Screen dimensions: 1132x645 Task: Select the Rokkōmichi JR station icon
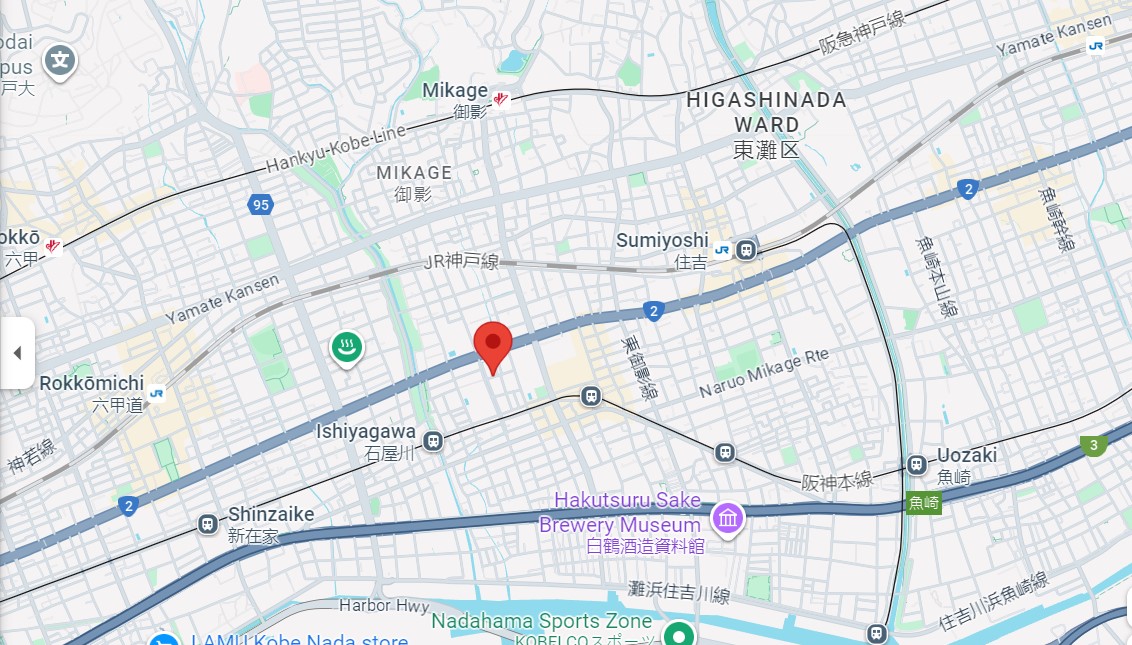(x=156, y=393)
